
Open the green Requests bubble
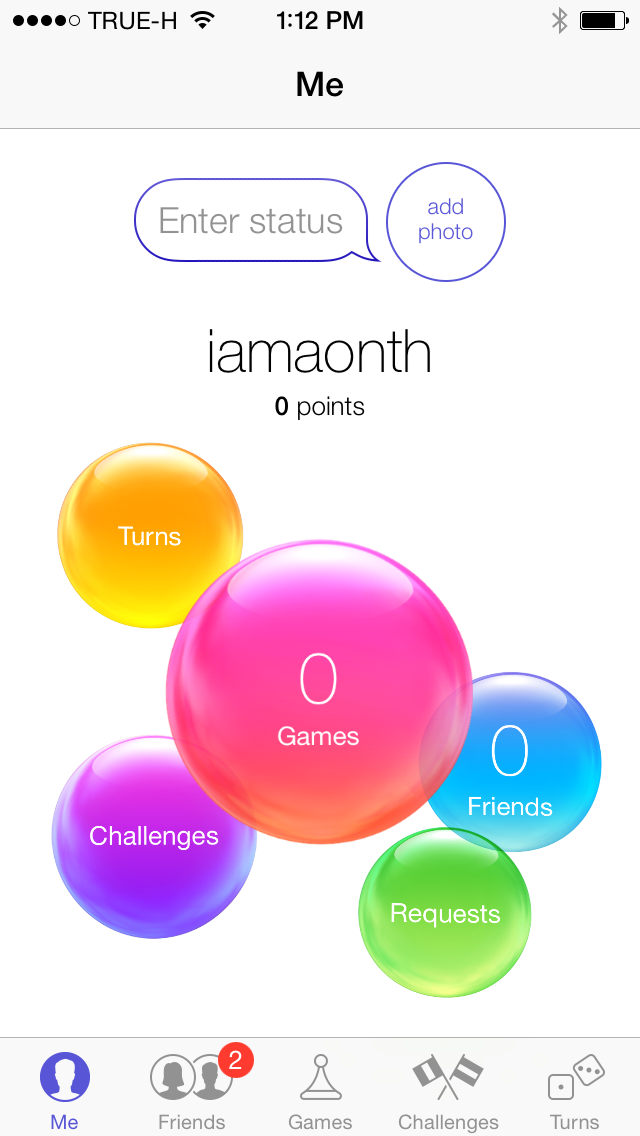click(445, 913)
